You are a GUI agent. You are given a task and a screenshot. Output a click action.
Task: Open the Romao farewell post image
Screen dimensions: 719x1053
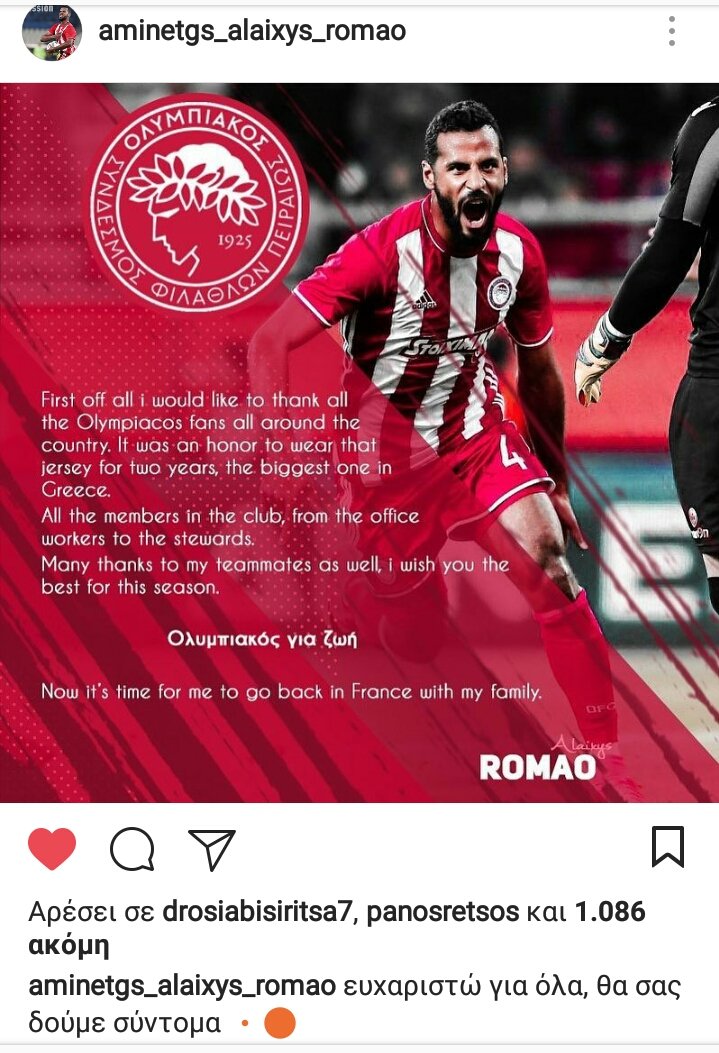pos(359,442)
